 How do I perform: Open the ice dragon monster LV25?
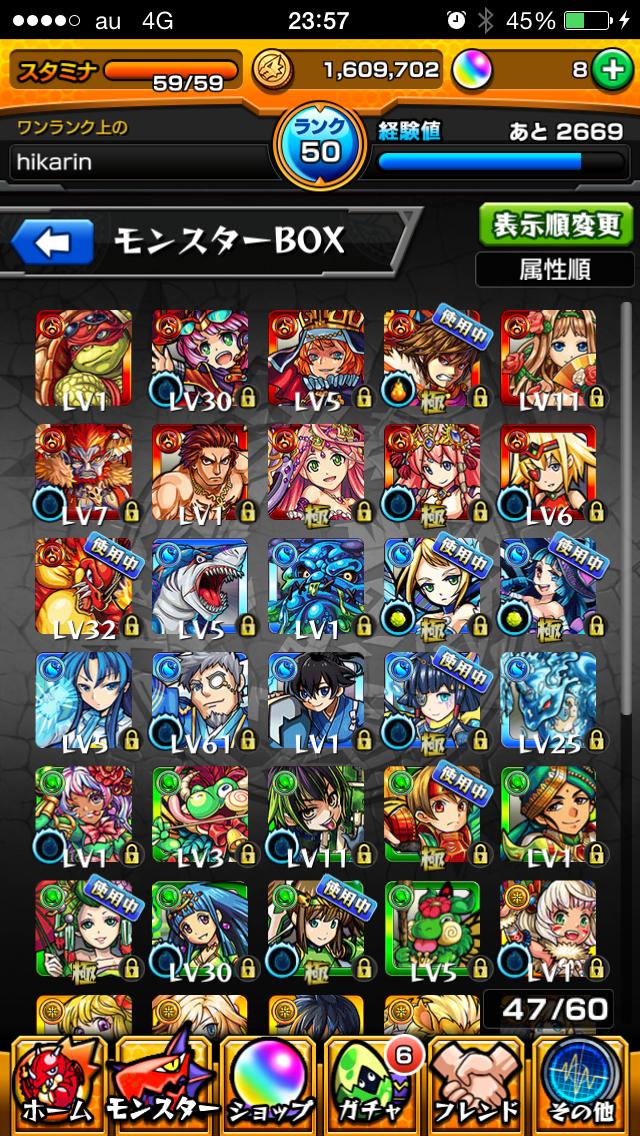(x=548, y=702)
